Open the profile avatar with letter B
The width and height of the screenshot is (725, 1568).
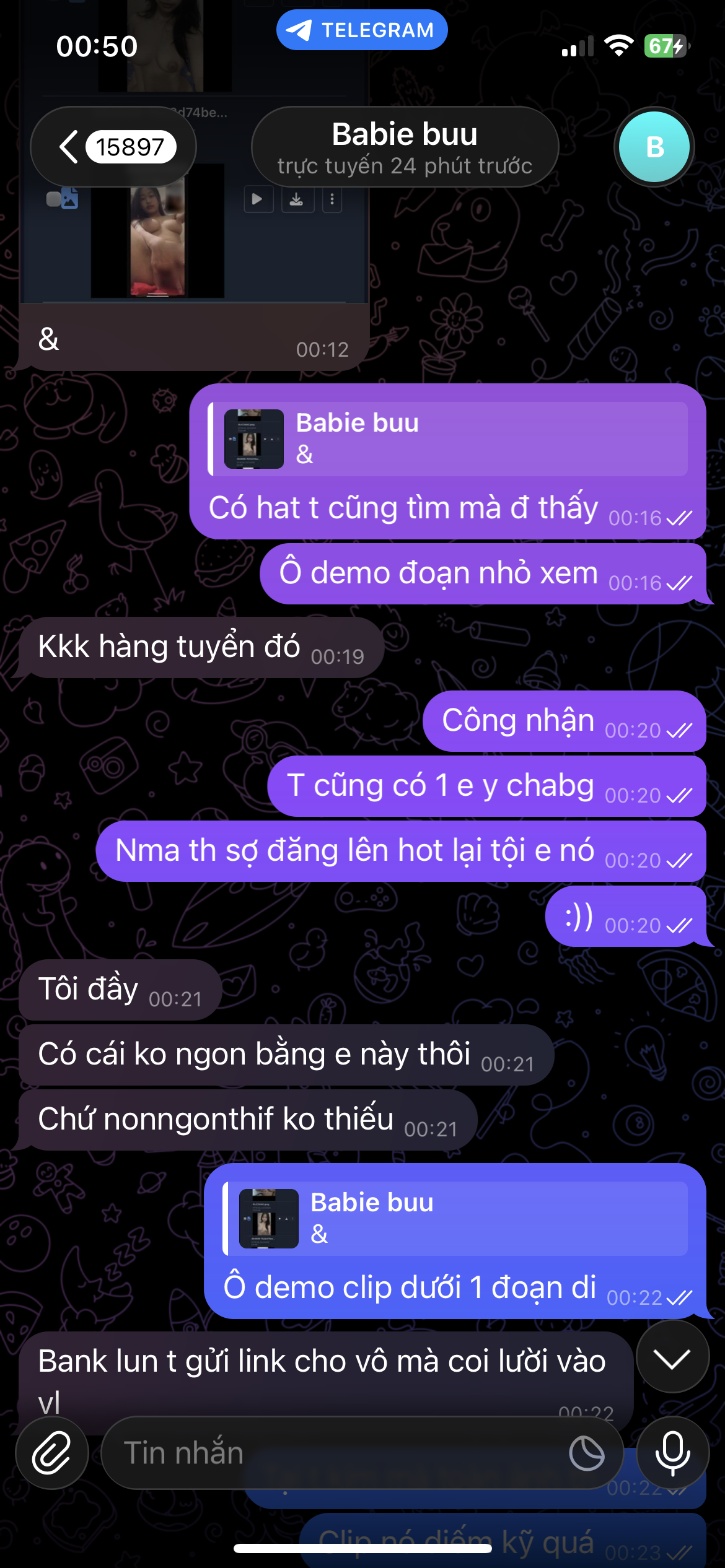point(654,147)
